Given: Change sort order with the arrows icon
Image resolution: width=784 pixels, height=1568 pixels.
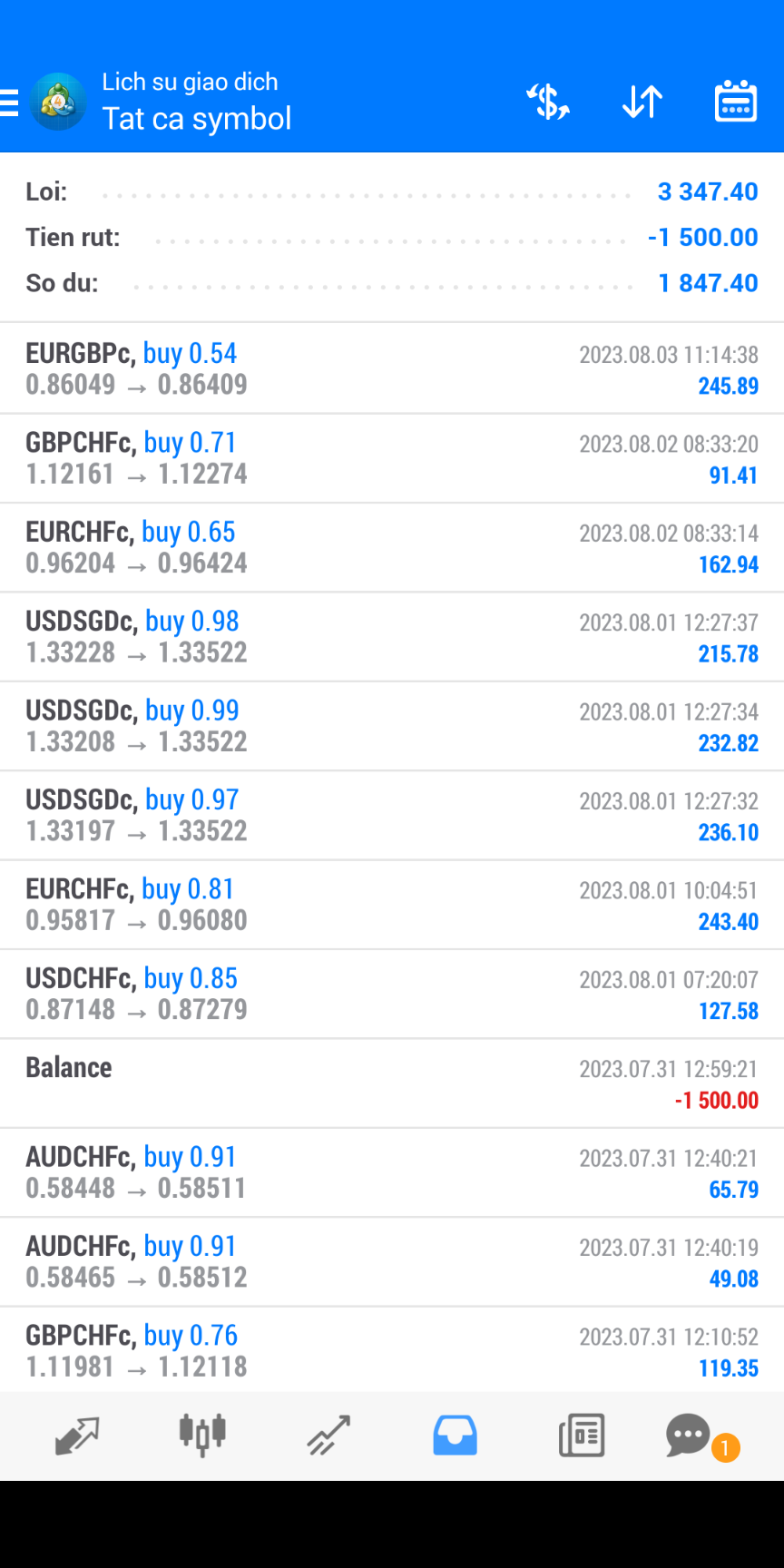Looking at the screenshot, I should (x=642, y=102).
